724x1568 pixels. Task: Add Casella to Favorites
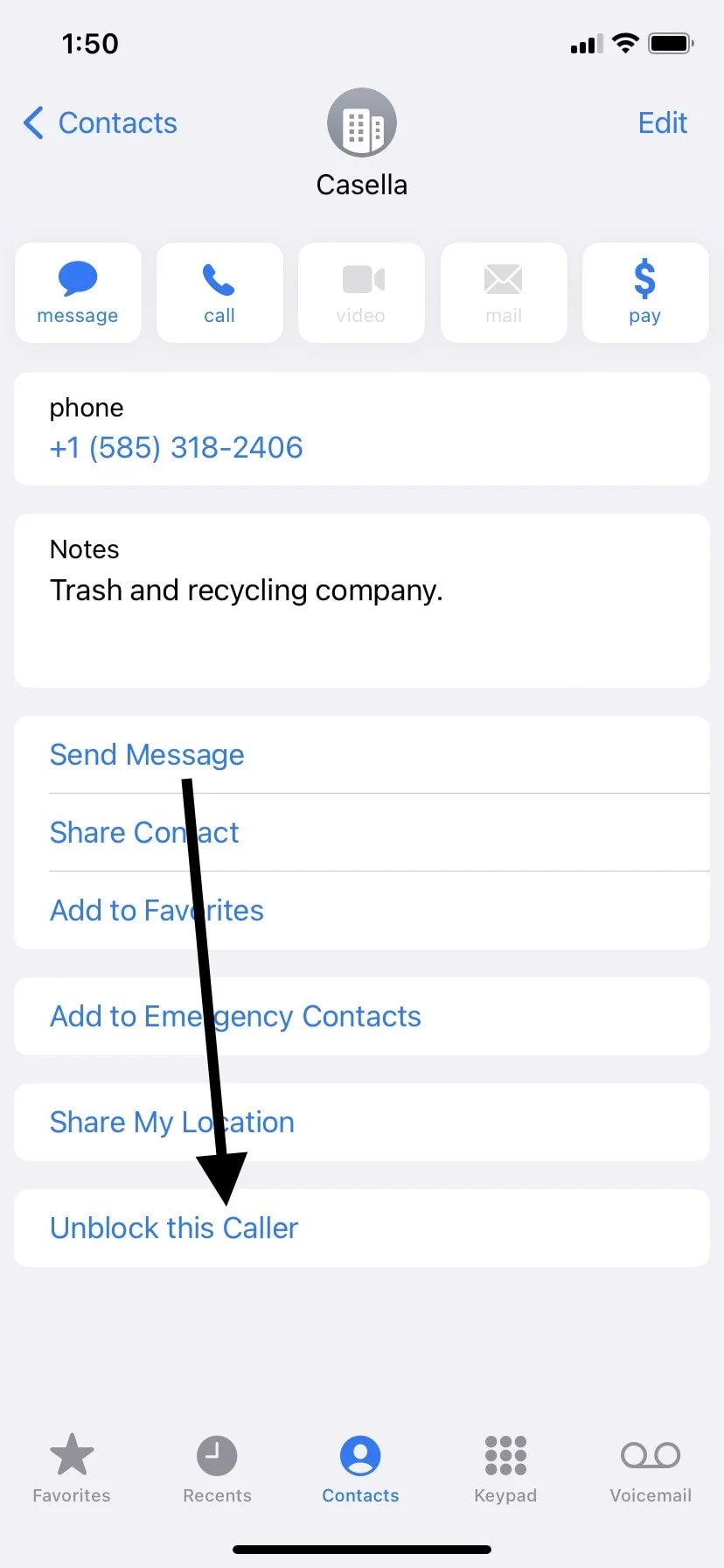pyautogui.click(x=362, y=910)
